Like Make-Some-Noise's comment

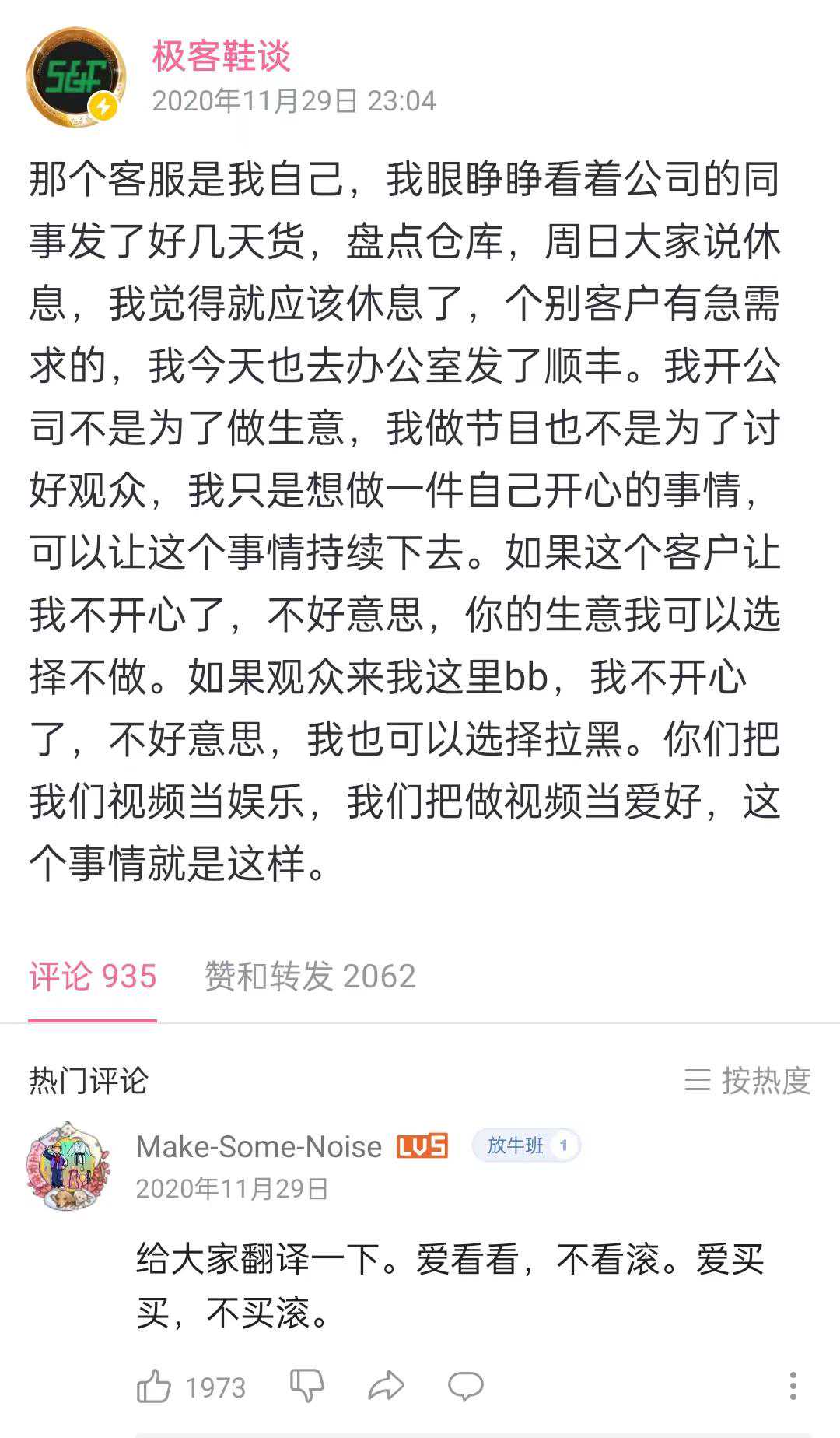click(x=154, y=1387)
